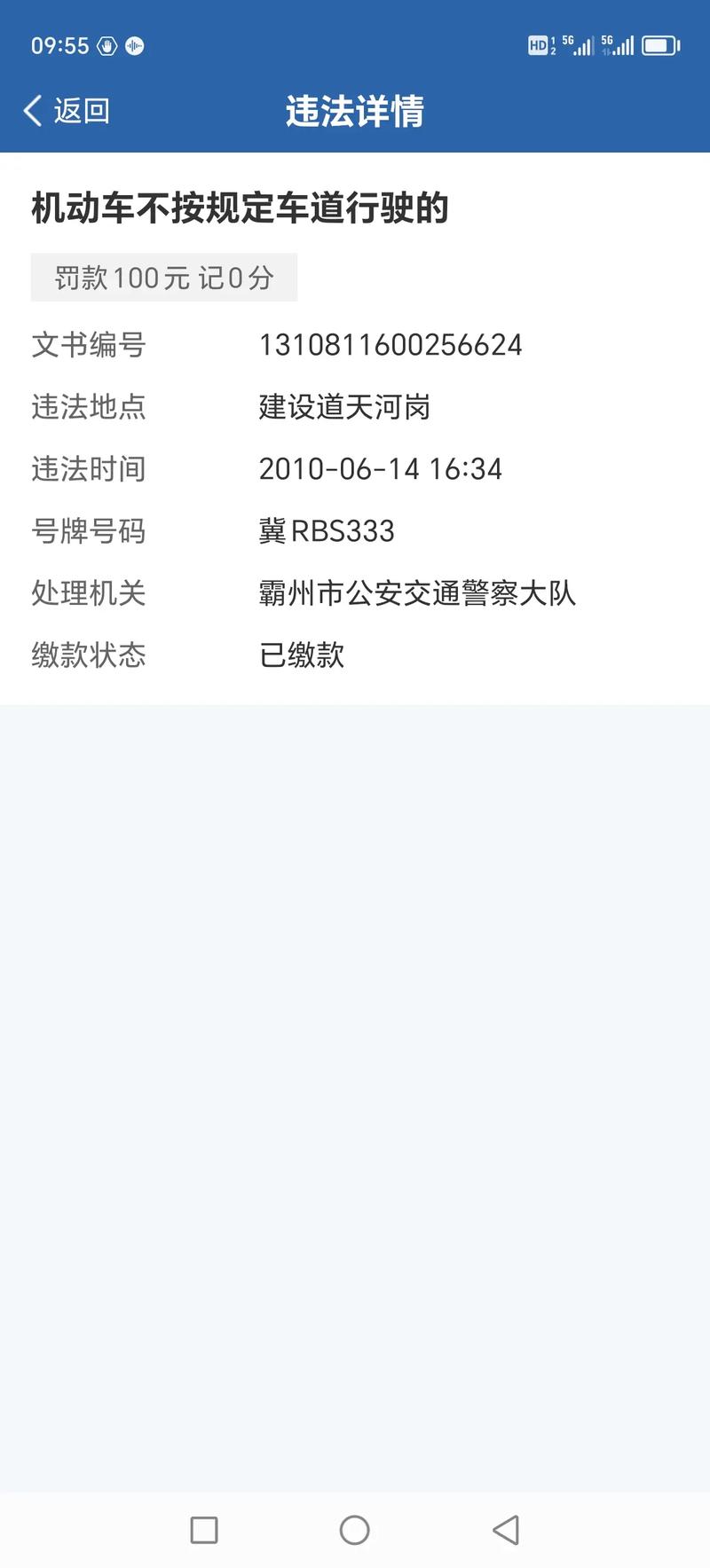The image size is (710, 1568).
Task: Tap the clock showing 09:55
Action: (x=59, y=44)
